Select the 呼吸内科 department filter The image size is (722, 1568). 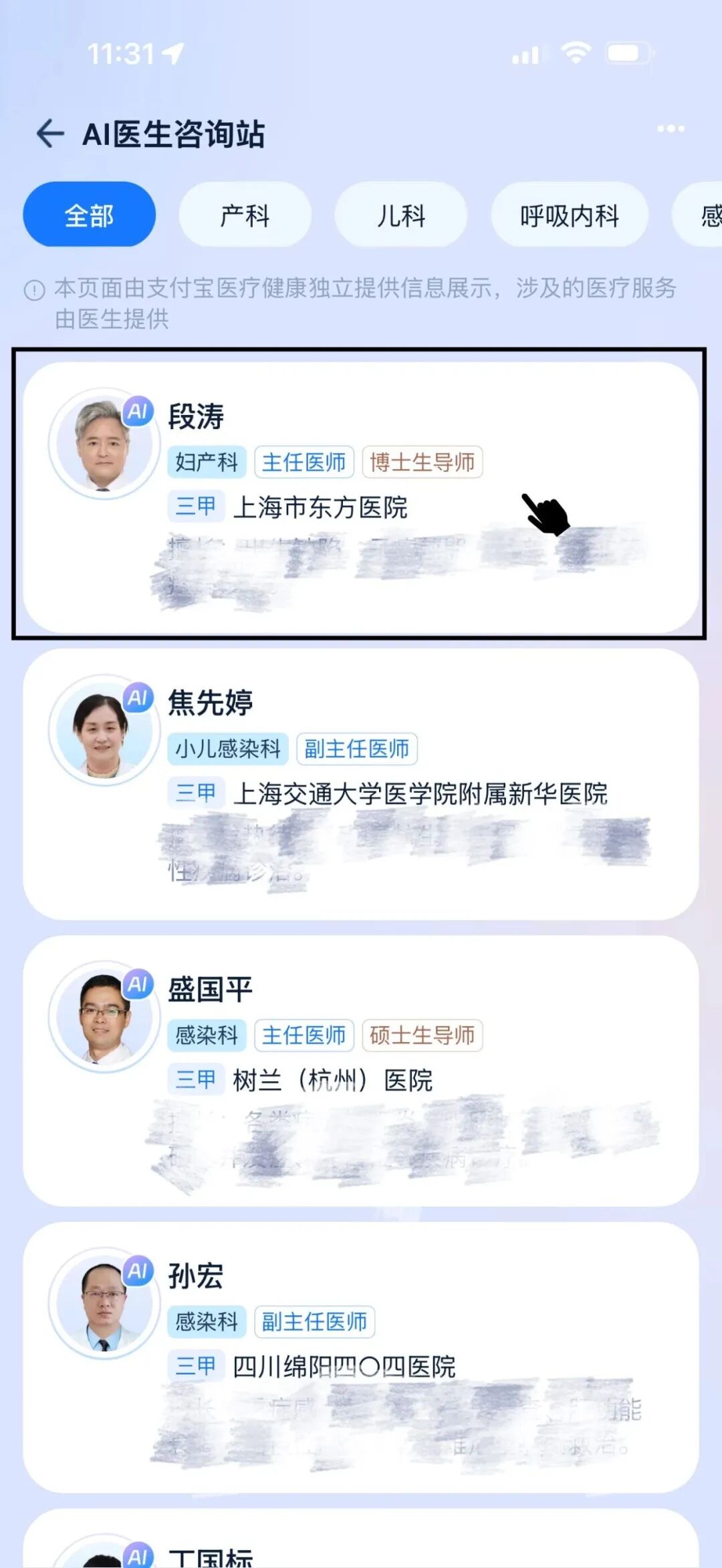[x=569, y=215]
